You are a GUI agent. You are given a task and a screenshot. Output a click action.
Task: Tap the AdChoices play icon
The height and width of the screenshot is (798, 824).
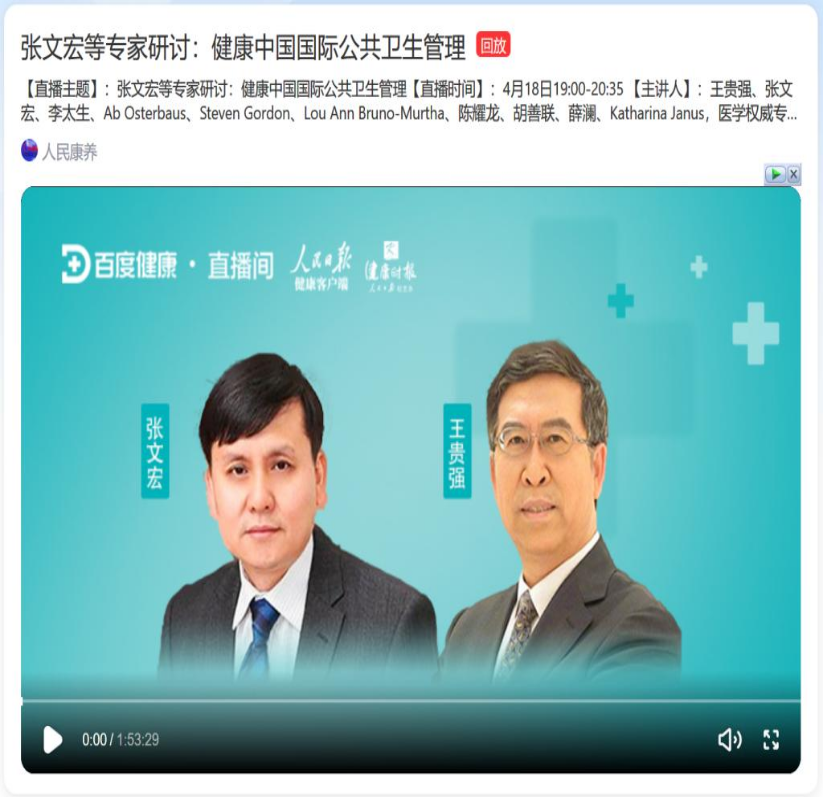click(775, 174)
